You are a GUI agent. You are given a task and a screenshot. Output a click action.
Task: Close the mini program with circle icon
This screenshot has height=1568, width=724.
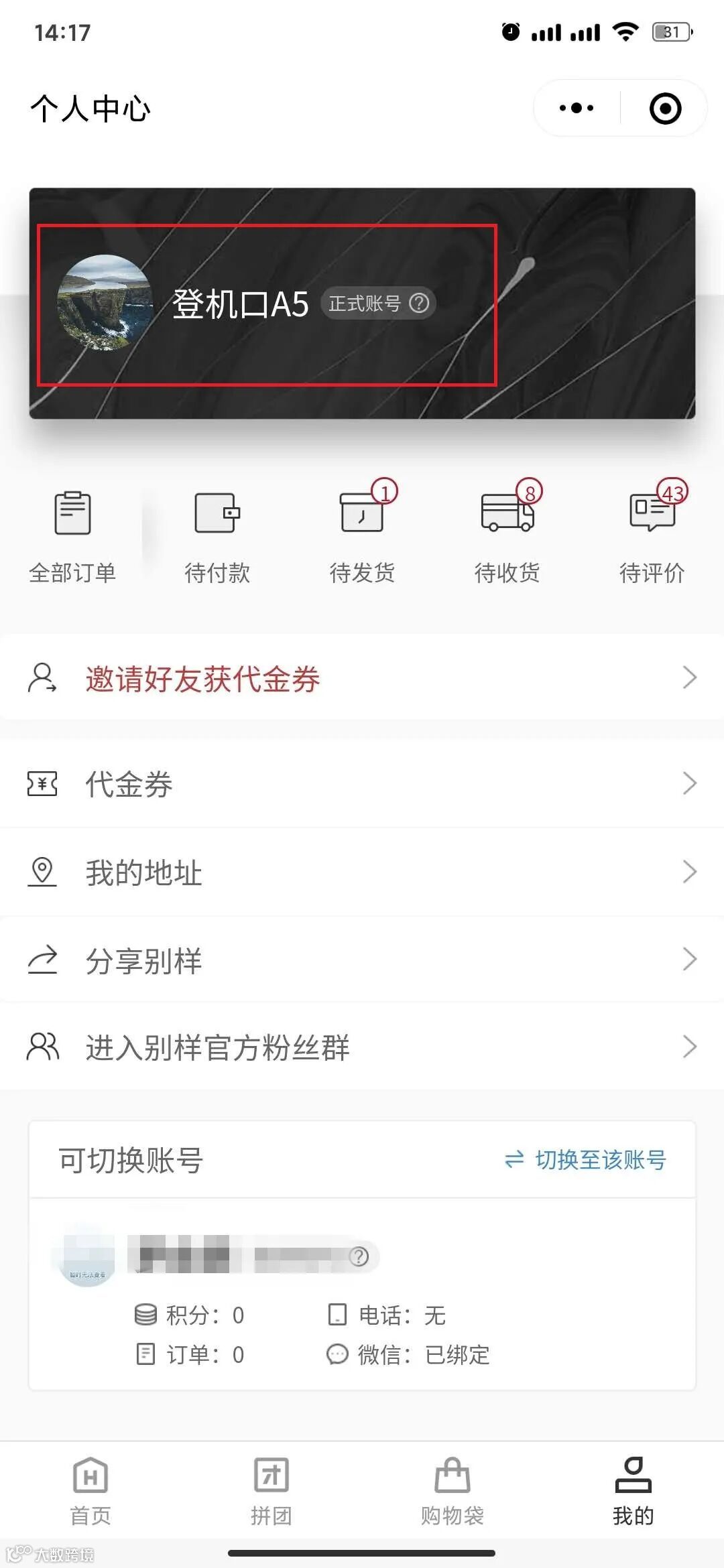pos(665,108)
